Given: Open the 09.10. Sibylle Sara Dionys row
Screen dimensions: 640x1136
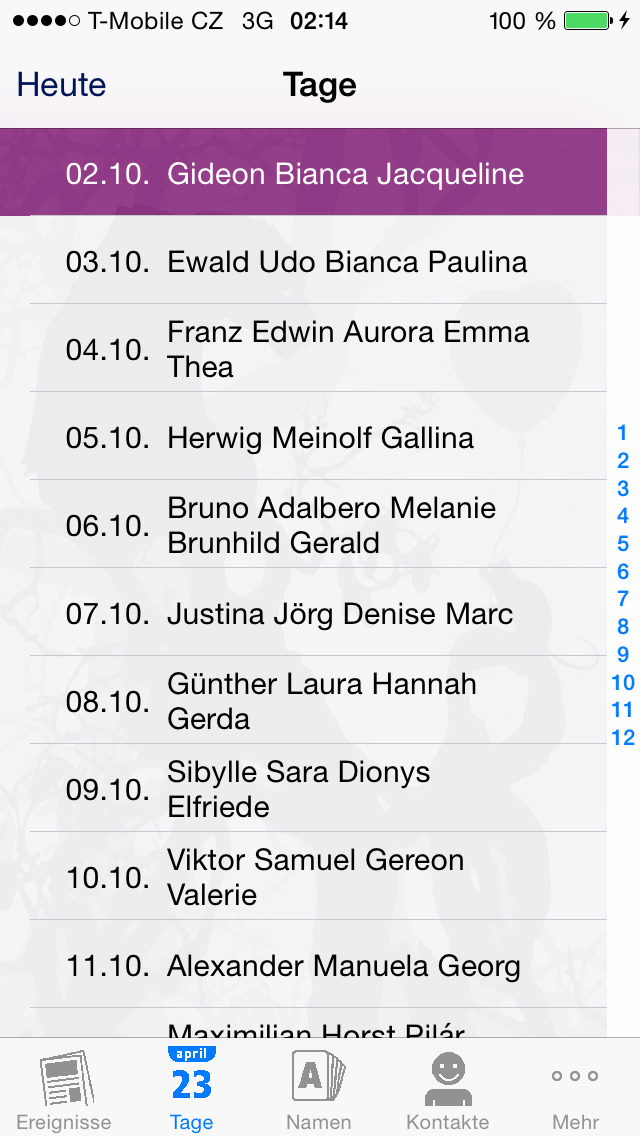Looking at the screenshot, I should click(x=303, y=788).
